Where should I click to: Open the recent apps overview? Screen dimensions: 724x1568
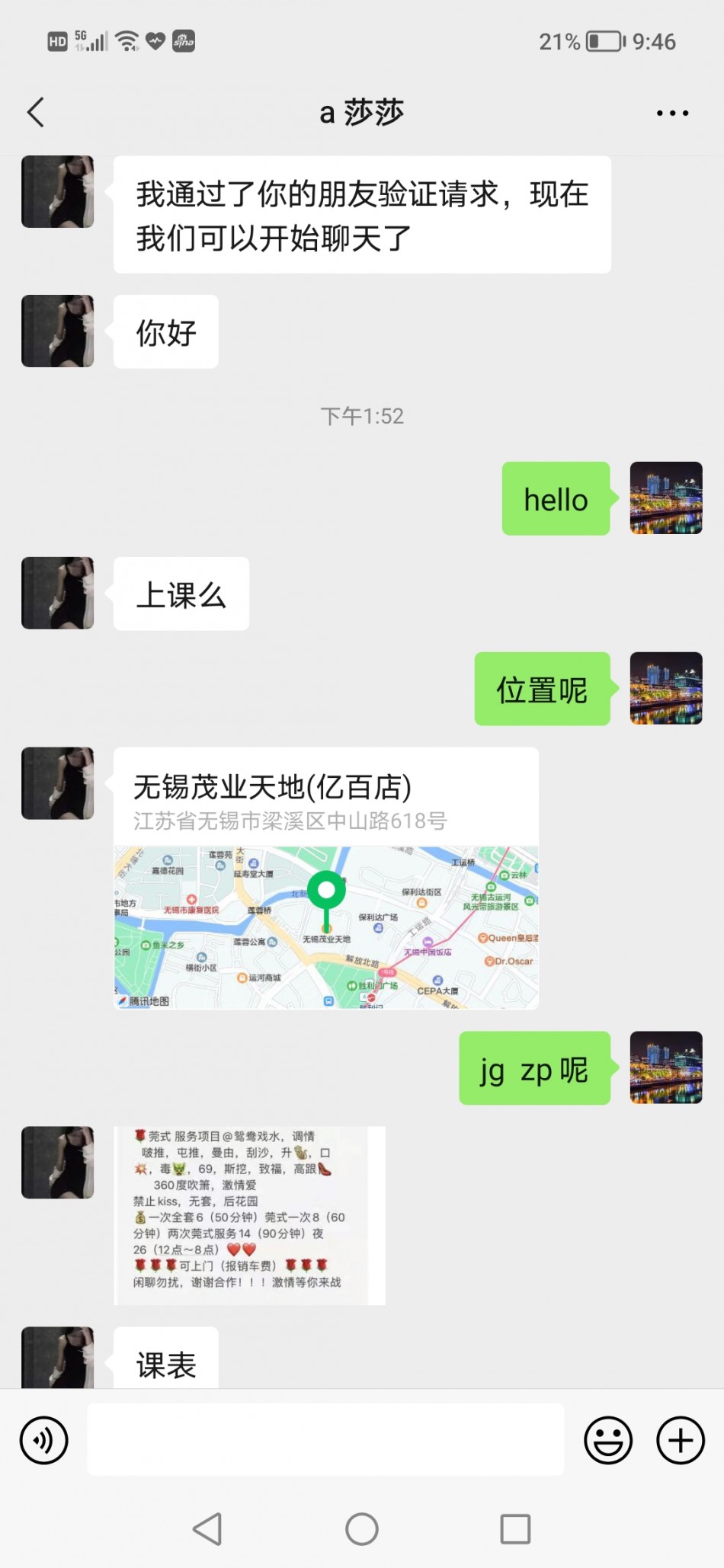(515, 1528)
